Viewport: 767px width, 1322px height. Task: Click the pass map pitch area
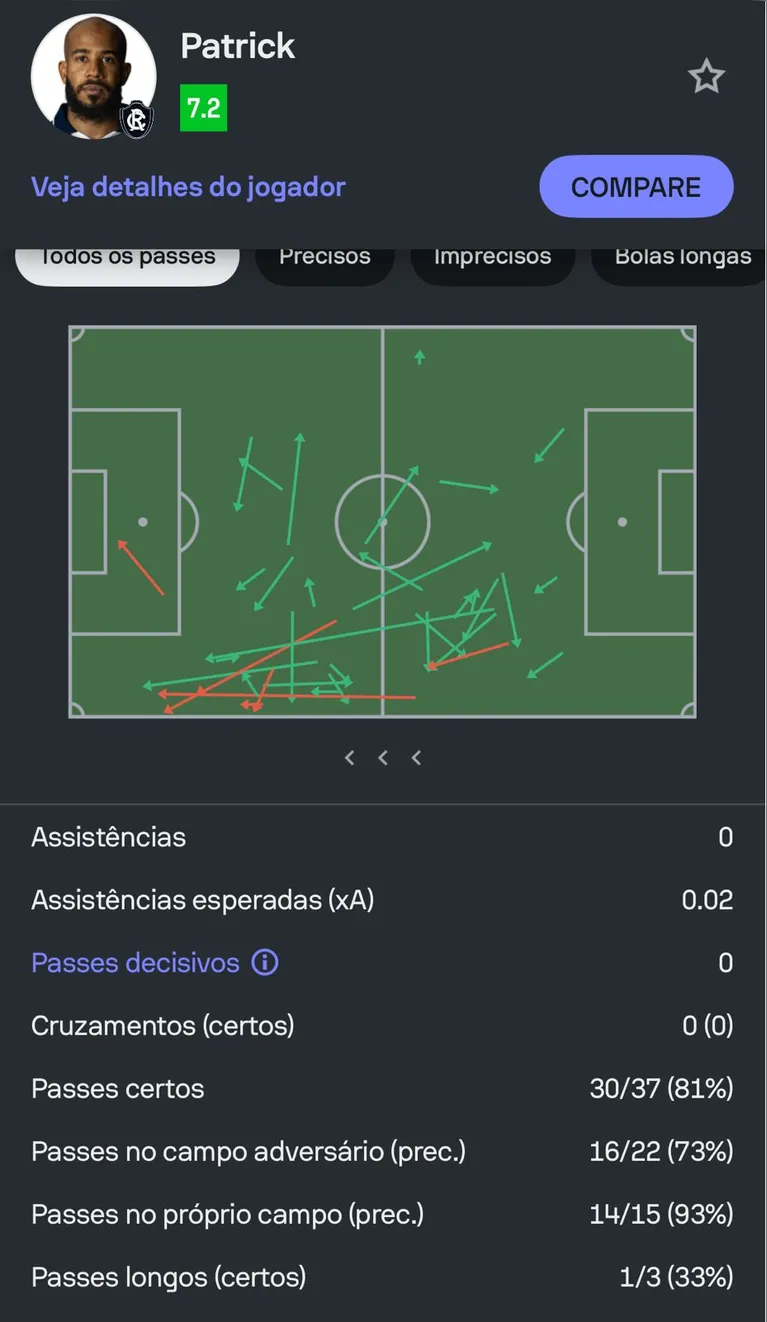point(383,520)
